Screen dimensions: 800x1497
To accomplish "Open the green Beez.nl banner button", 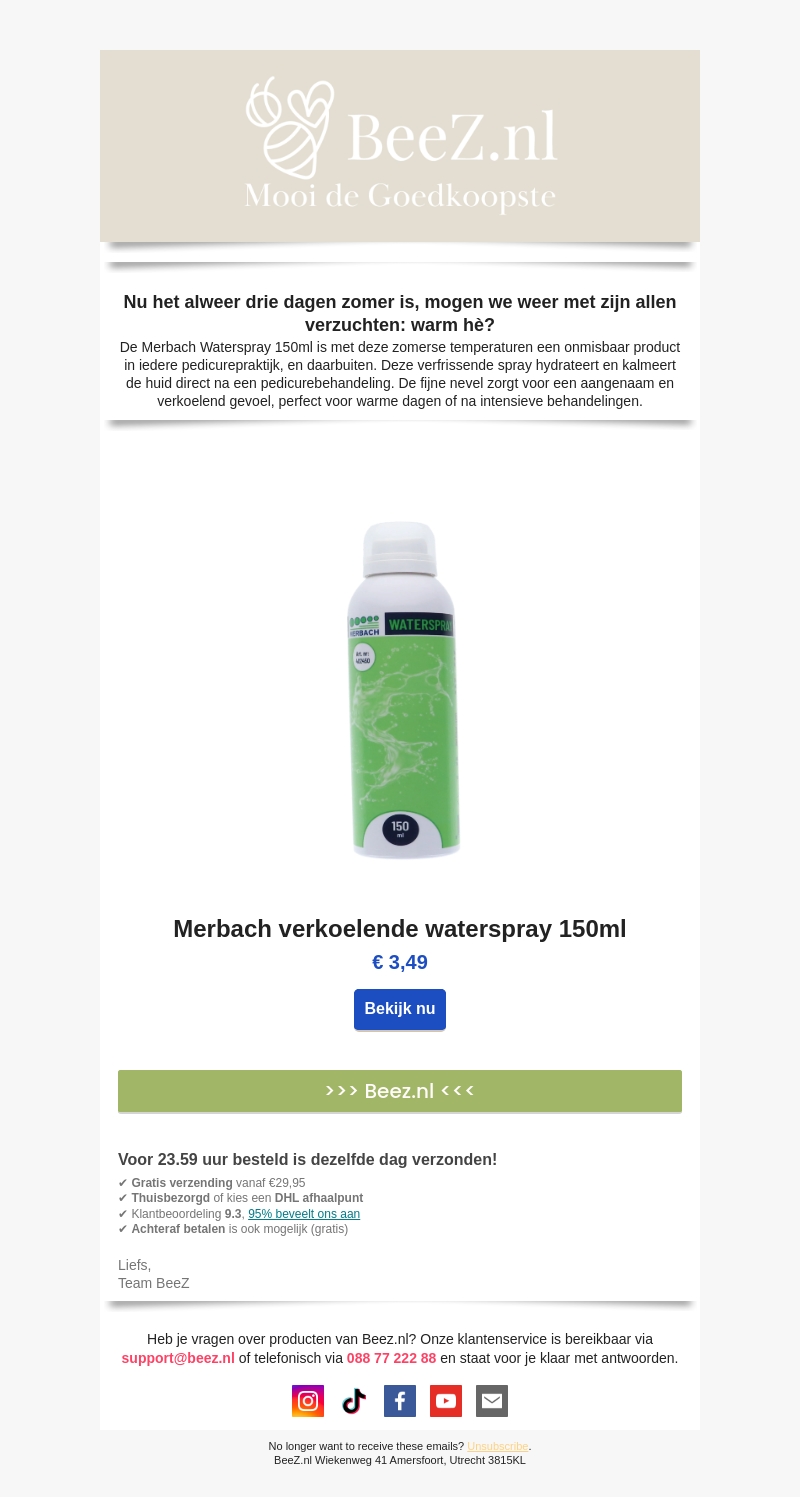I will [x=400, y=1091].
